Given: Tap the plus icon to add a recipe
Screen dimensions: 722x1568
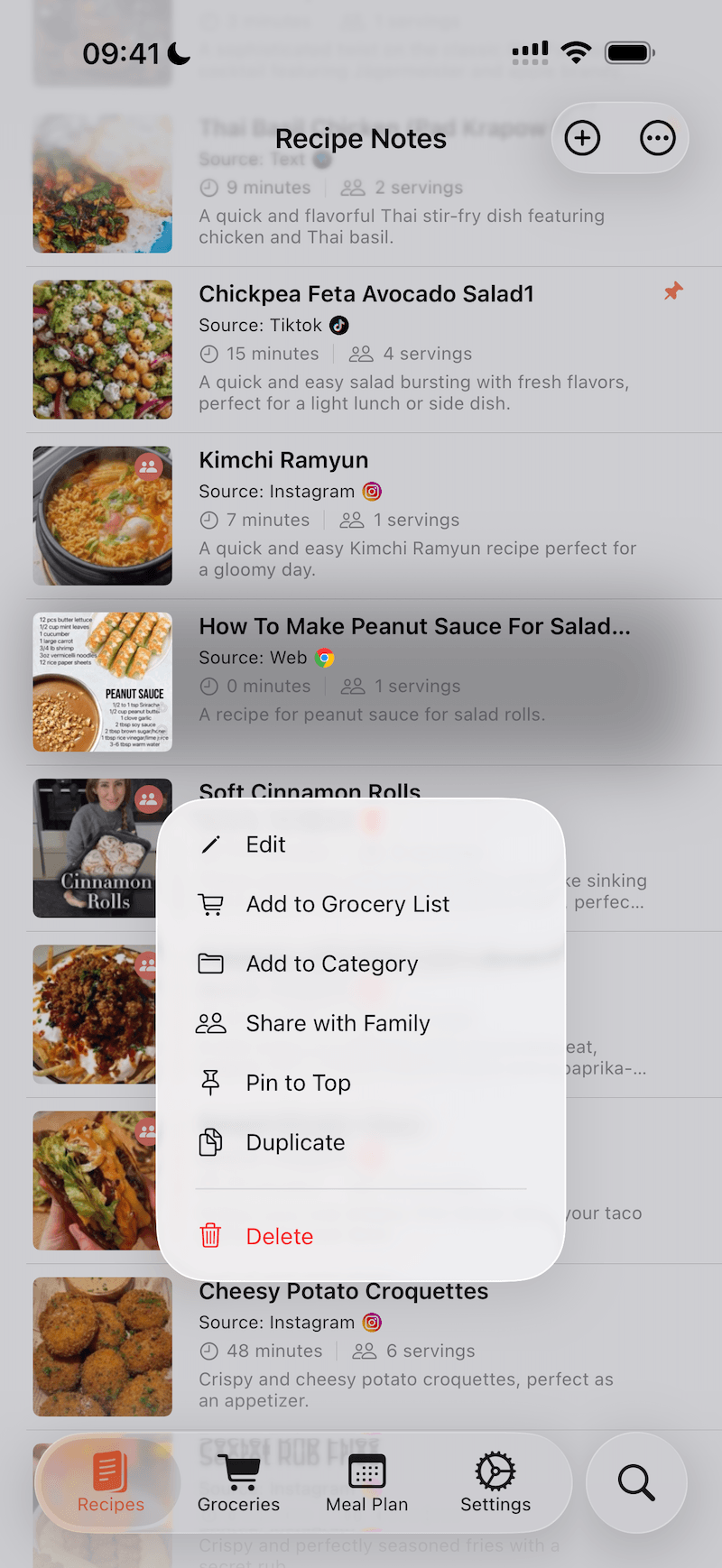Looking at the screenshot, I should (x=582, y=138).
